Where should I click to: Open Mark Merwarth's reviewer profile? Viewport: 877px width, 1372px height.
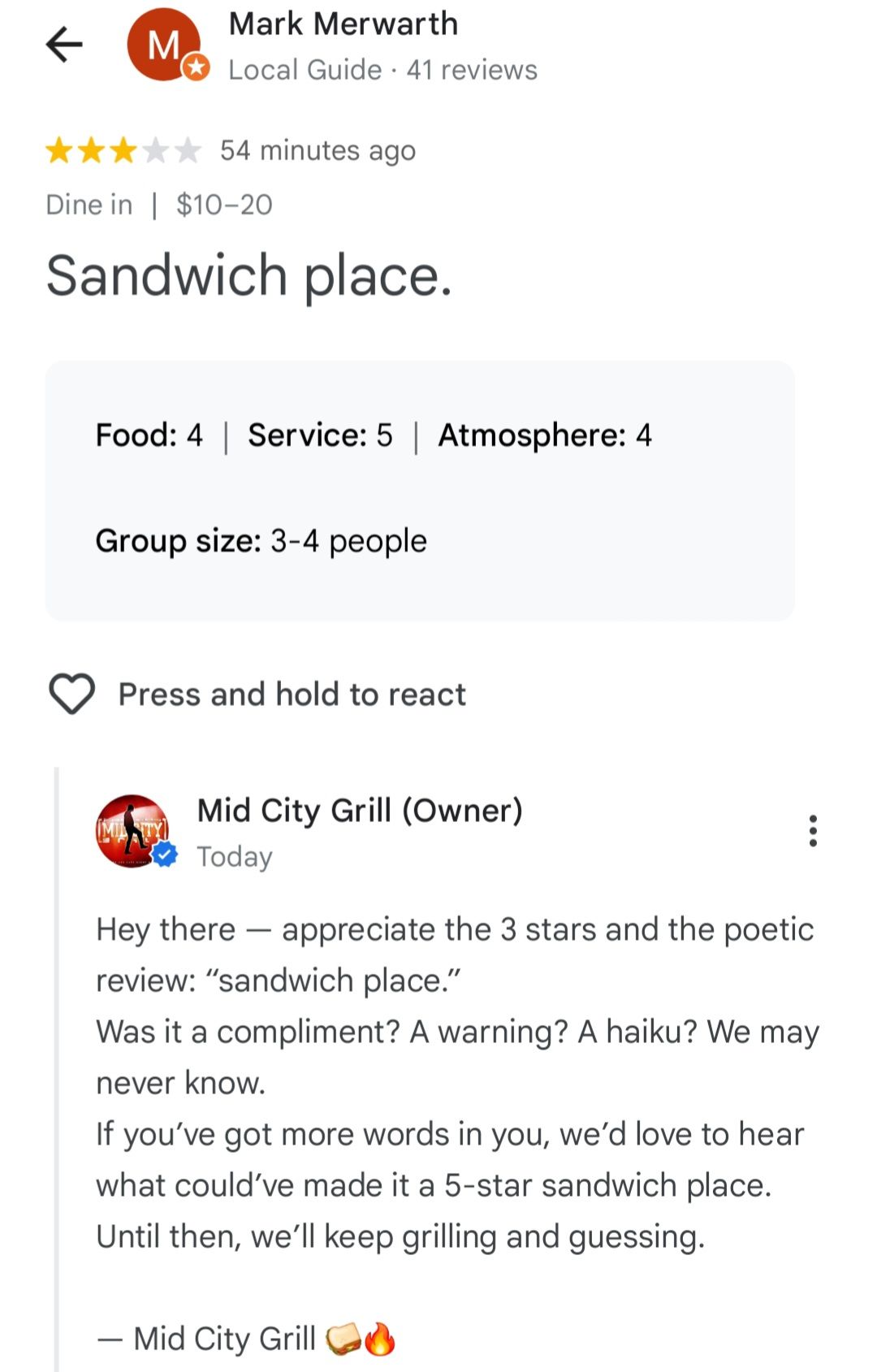(x=343, y=24)
